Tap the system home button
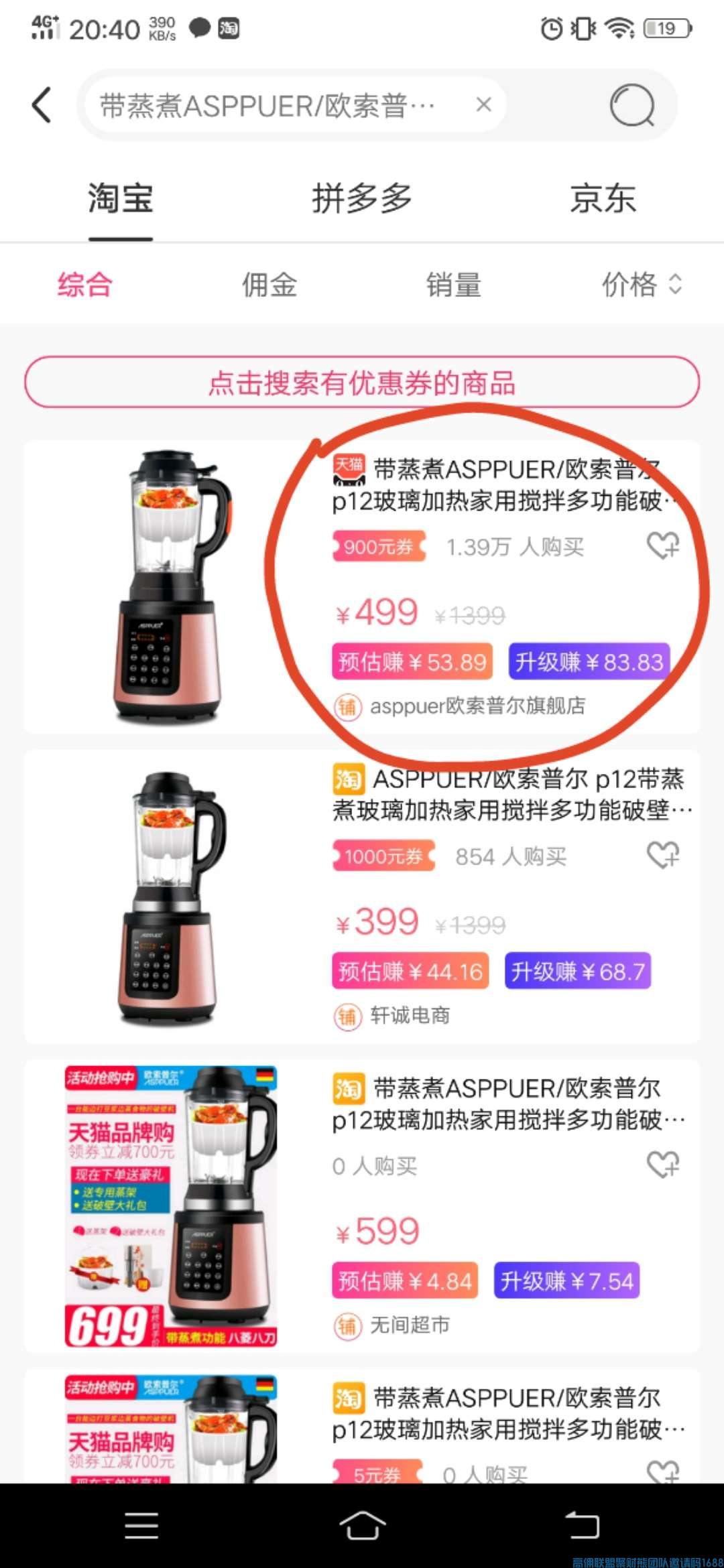The image size is (724, 1568). tap(362, 1526)
